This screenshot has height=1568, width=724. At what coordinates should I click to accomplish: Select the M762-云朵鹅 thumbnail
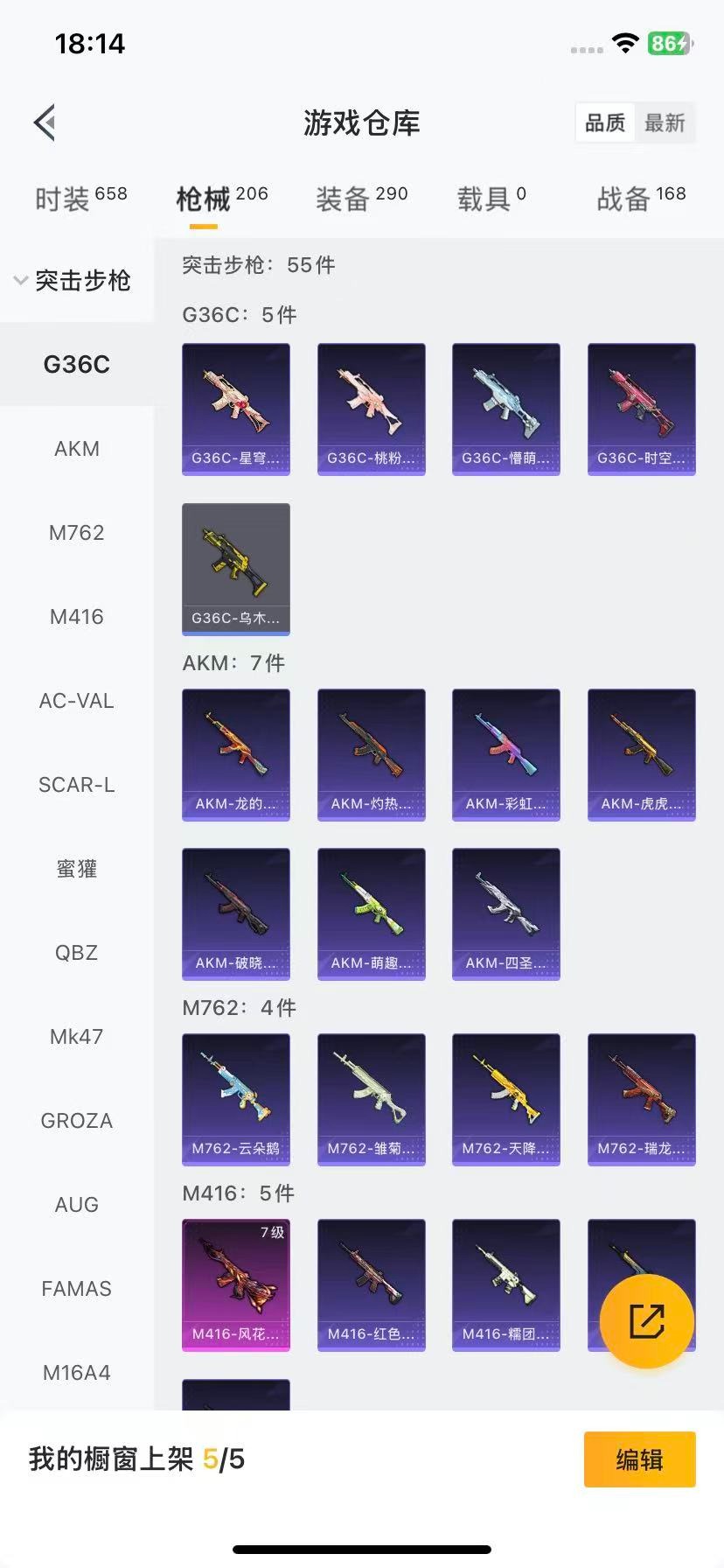coord(235,1099)
